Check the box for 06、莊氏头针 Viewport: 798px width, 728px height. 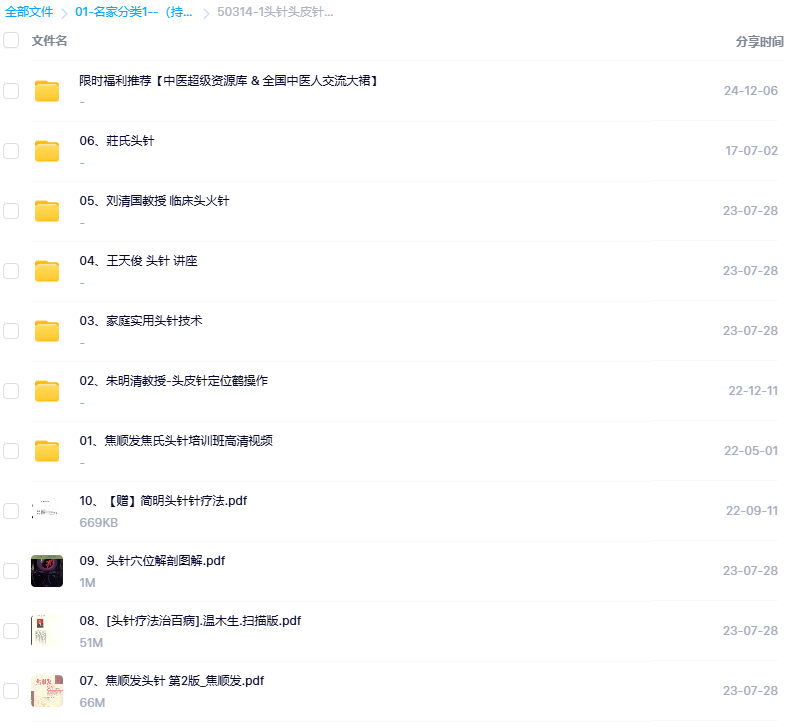(11, 151)
